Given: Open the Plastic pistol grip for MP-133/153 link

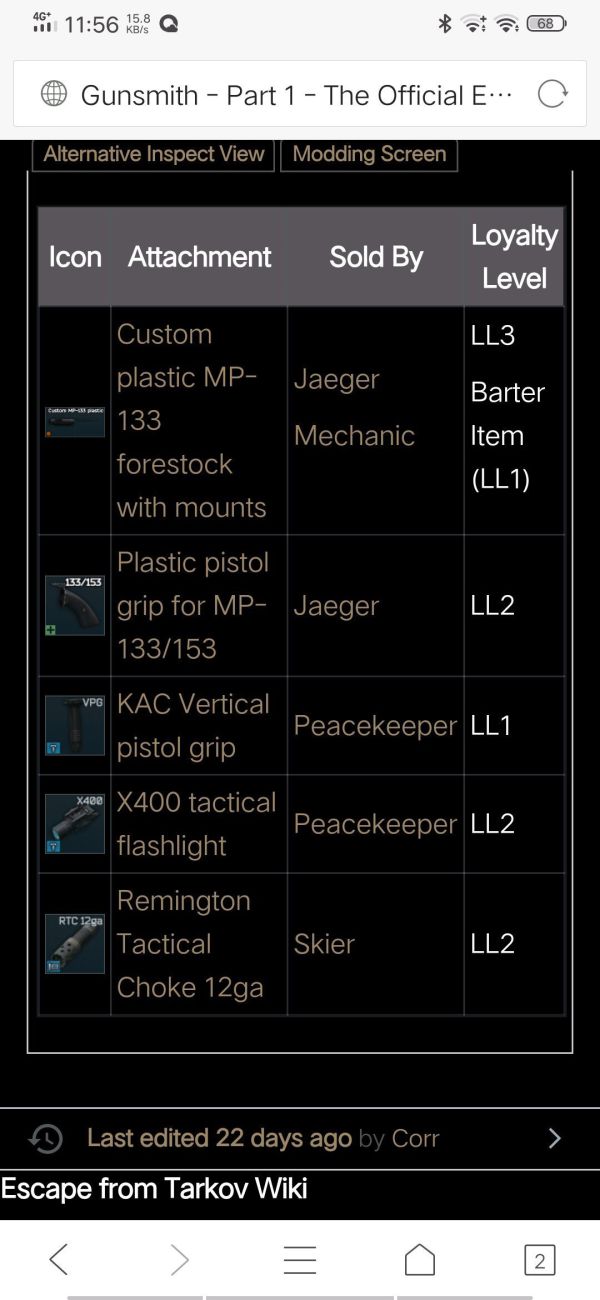Looking at the screenshot, I should (192, 605).
